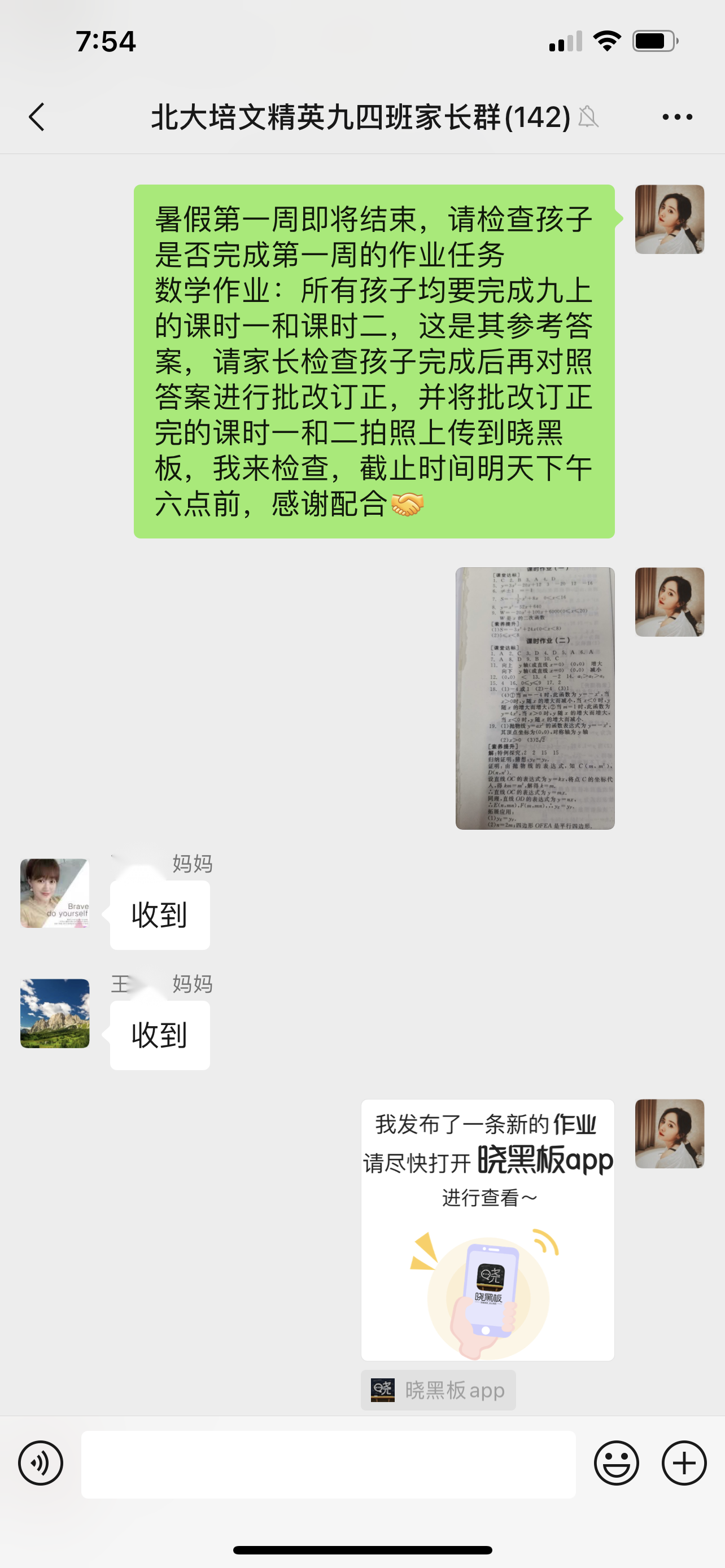Screen dimensions: 725x1568
Task: View profile of 王 妈妈 avatar
Action: tap(55, 1014)
